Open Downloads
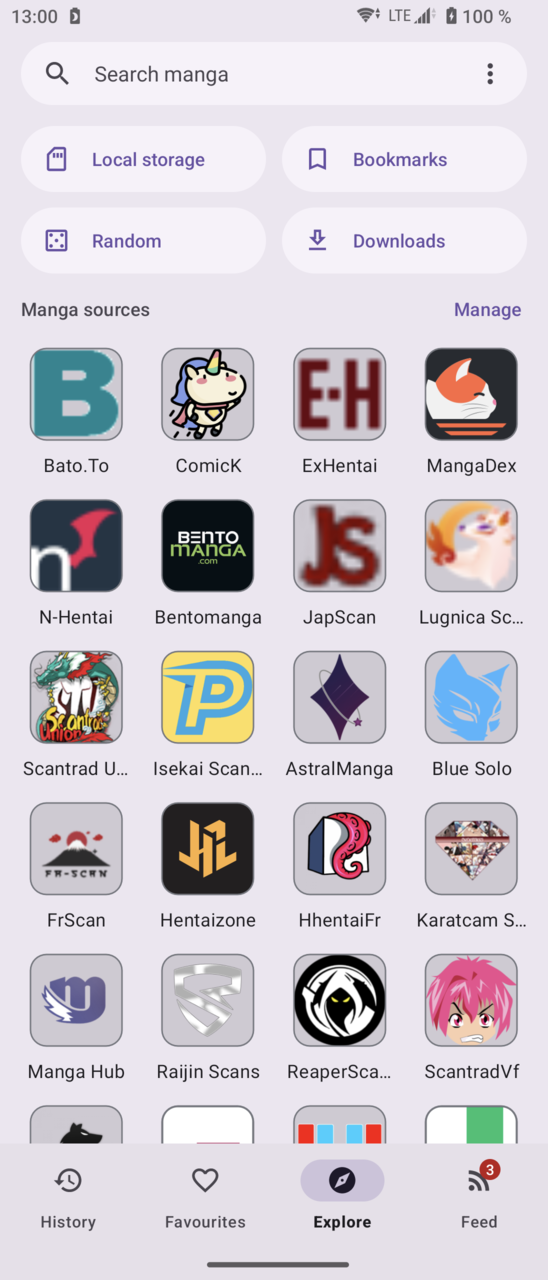 tap(404, 241)
